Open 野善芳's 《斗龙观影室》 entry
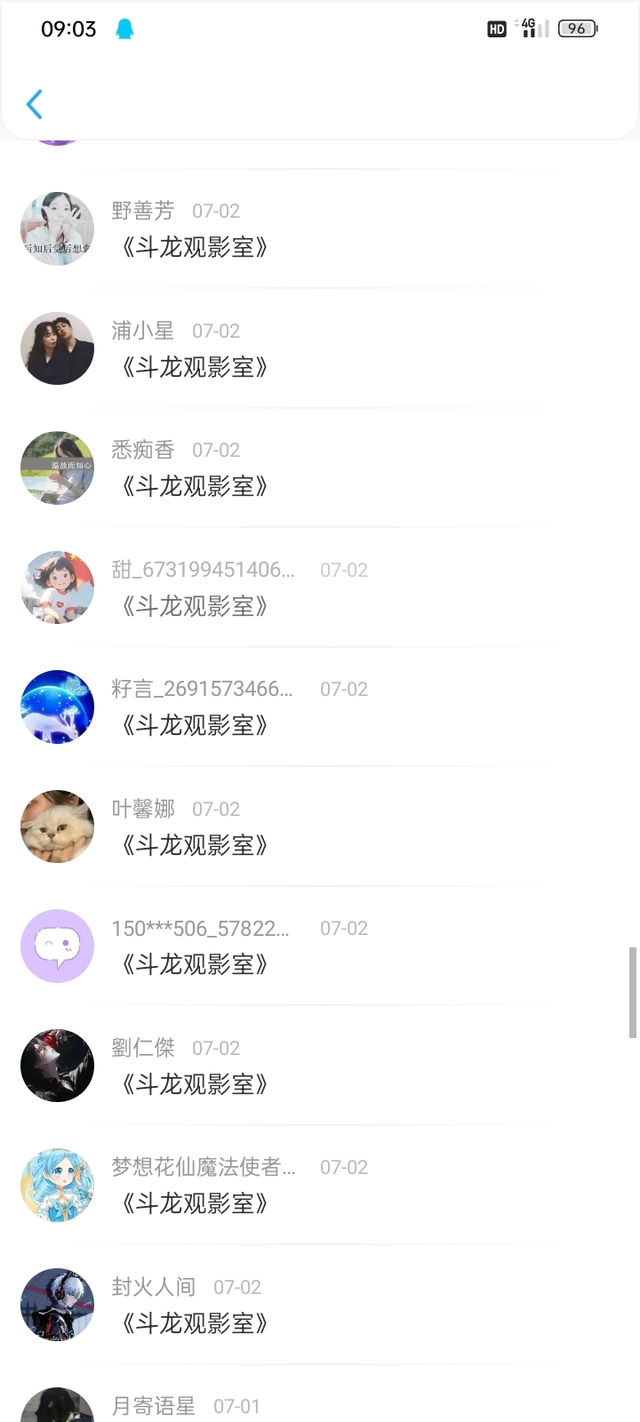640x1422 pixels. [195, 247]
